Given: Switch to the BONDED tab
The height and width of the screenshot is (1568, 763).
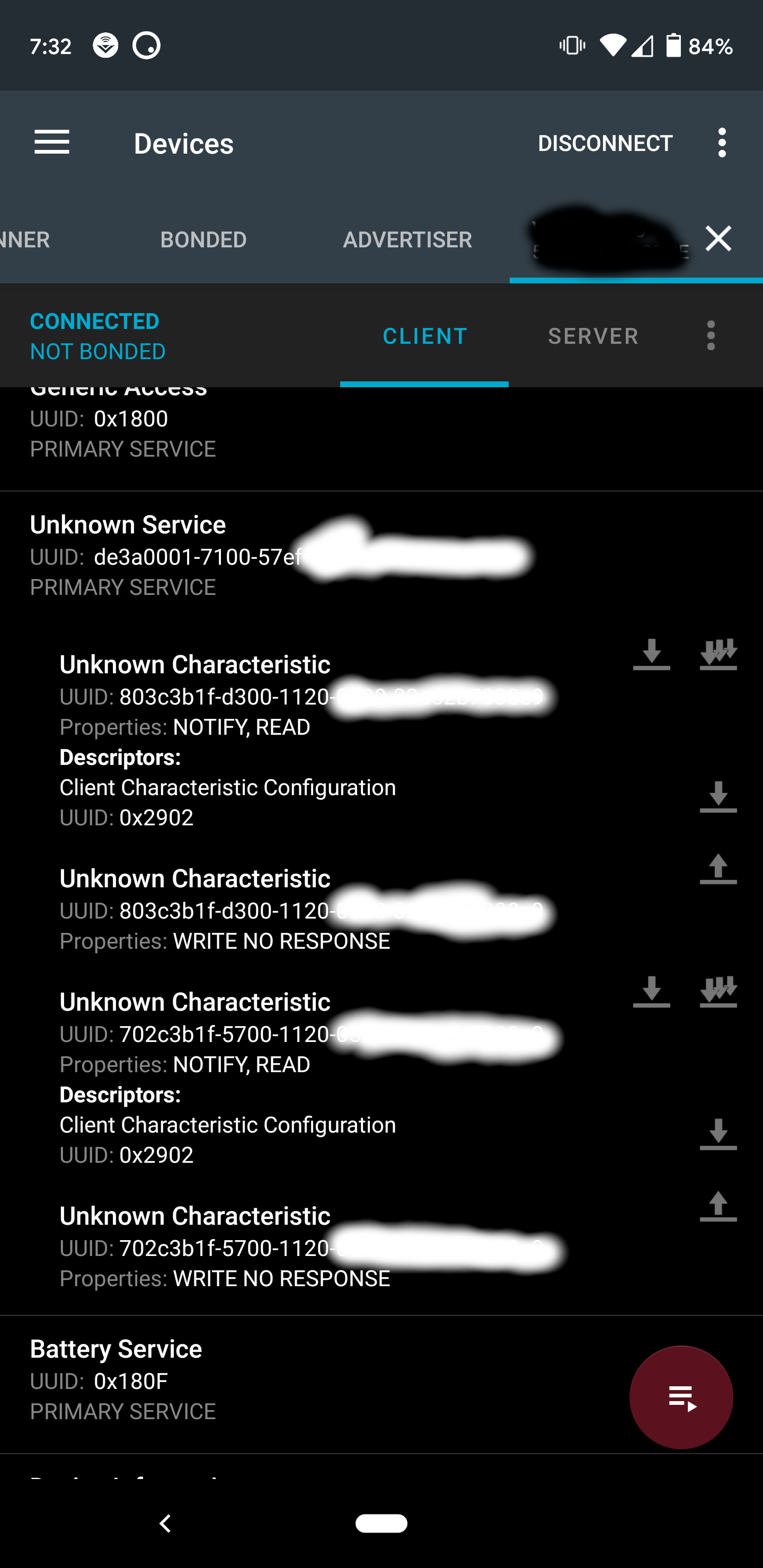Looking at the screenshot, I should [x=203, y=240].
